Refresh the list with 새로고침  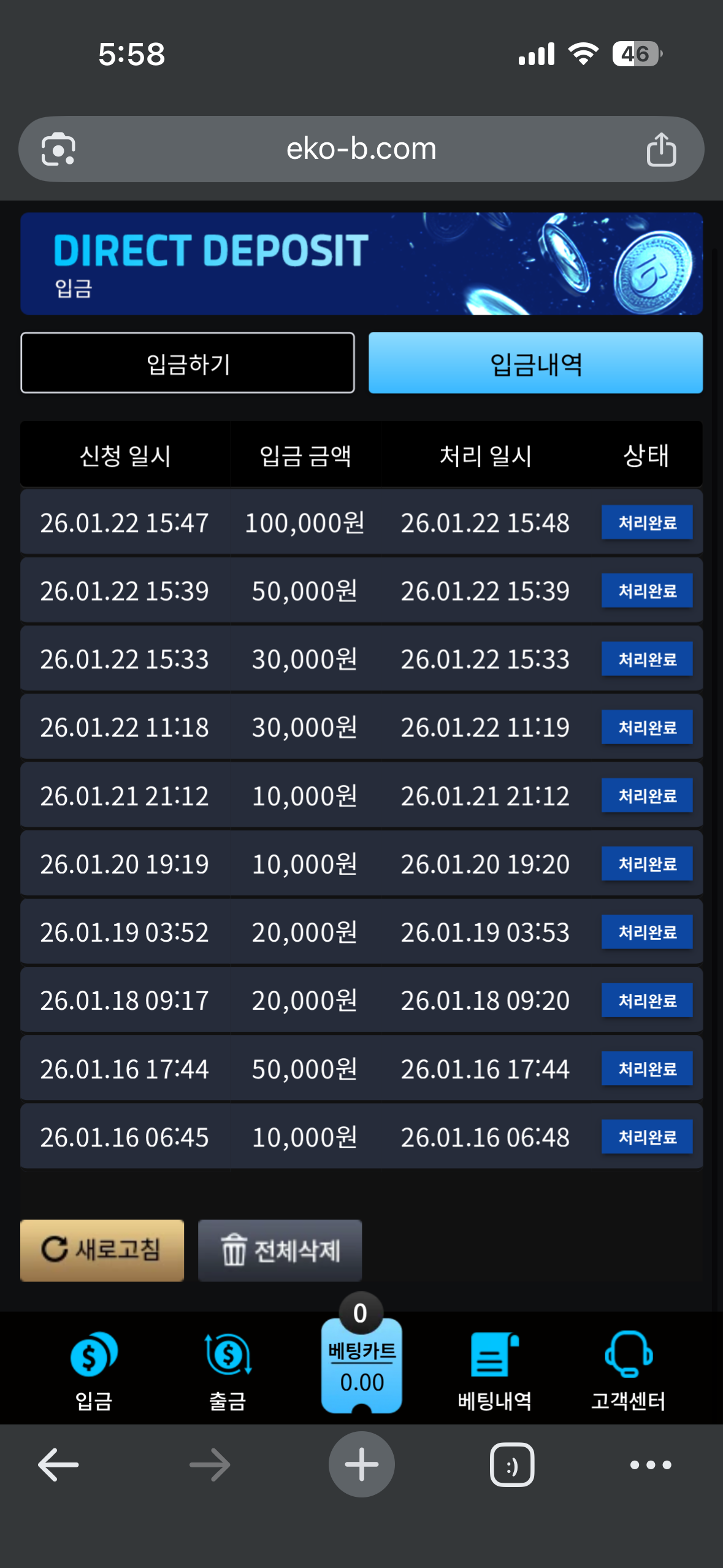pos(102,1250)
